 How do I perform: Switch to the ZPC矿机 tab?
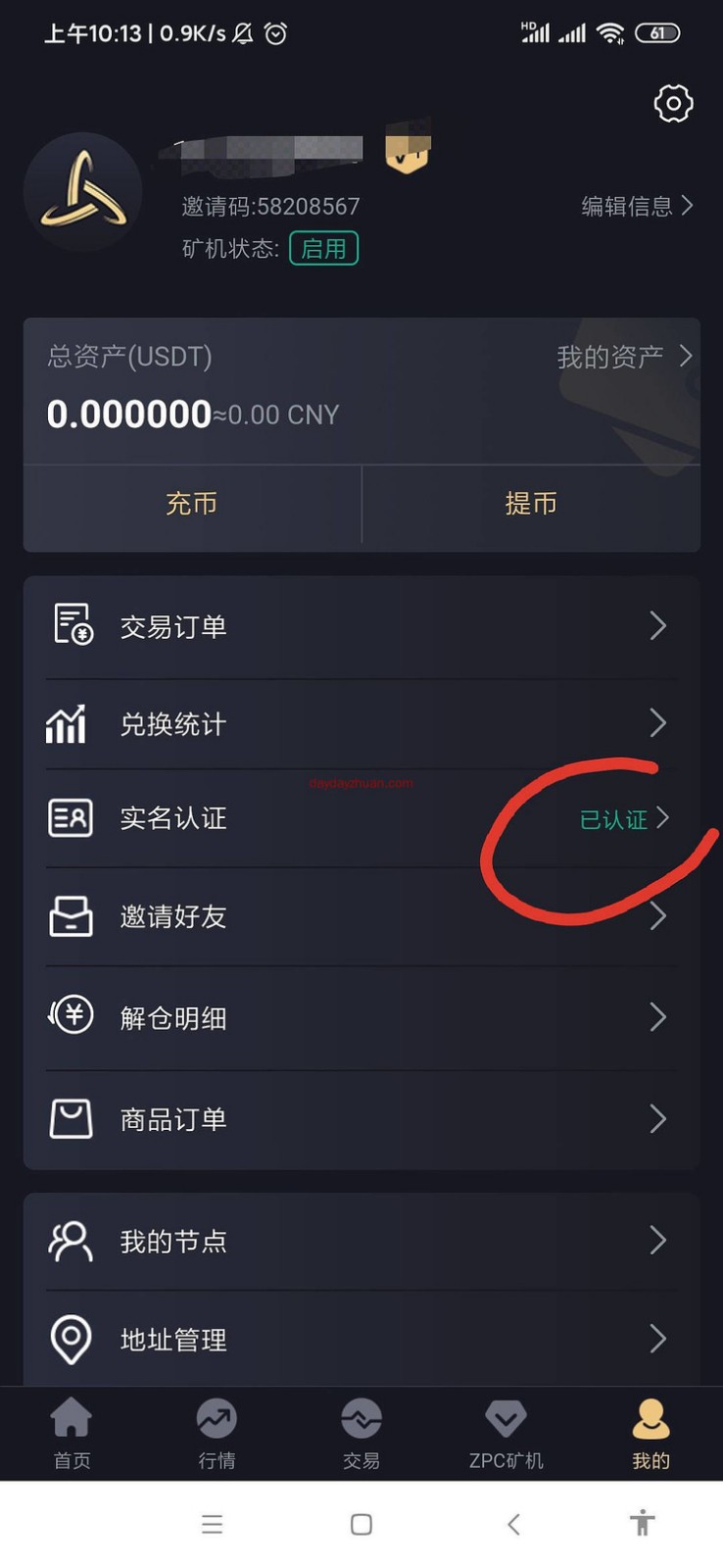pos(506,1433)
